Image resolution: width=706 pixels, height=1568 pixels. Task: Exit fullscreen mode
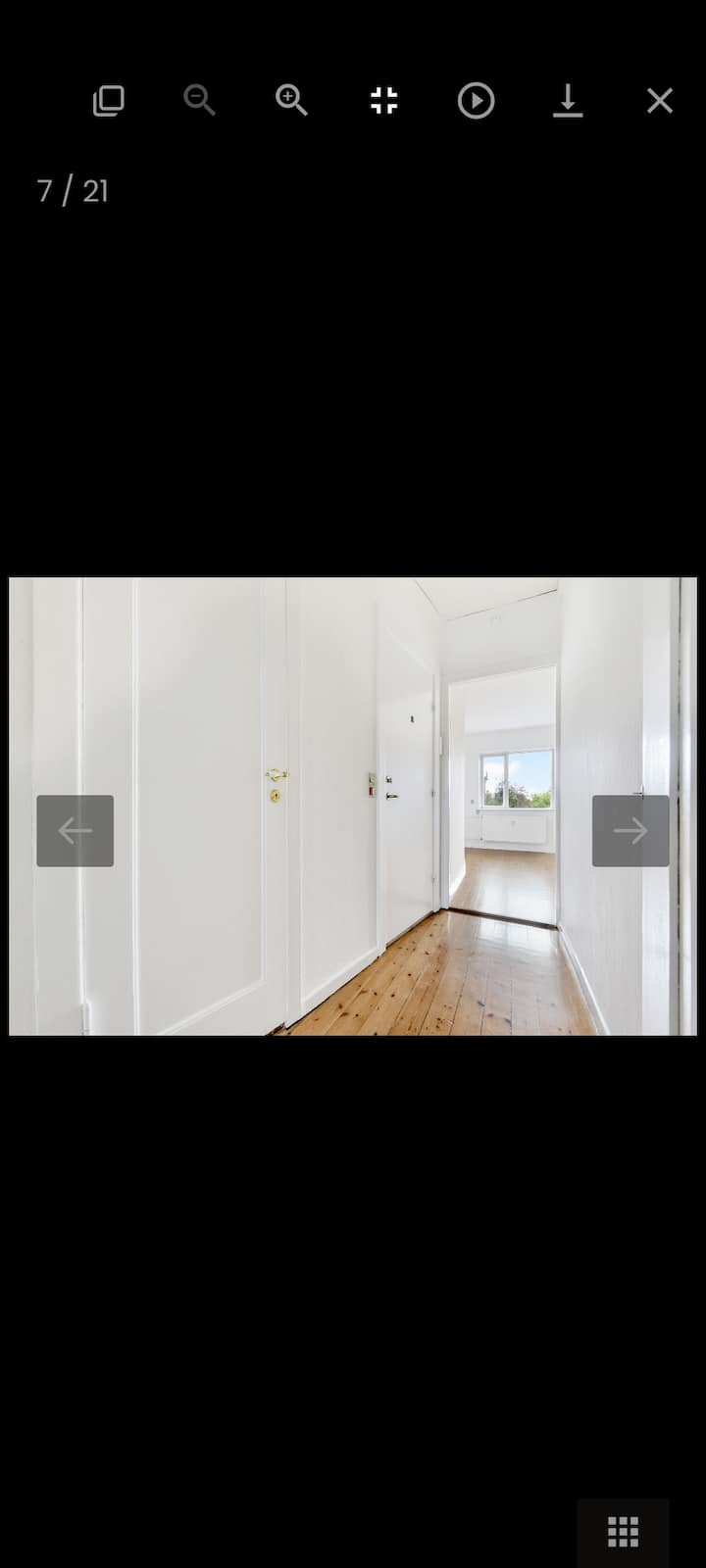click(383, 100)
